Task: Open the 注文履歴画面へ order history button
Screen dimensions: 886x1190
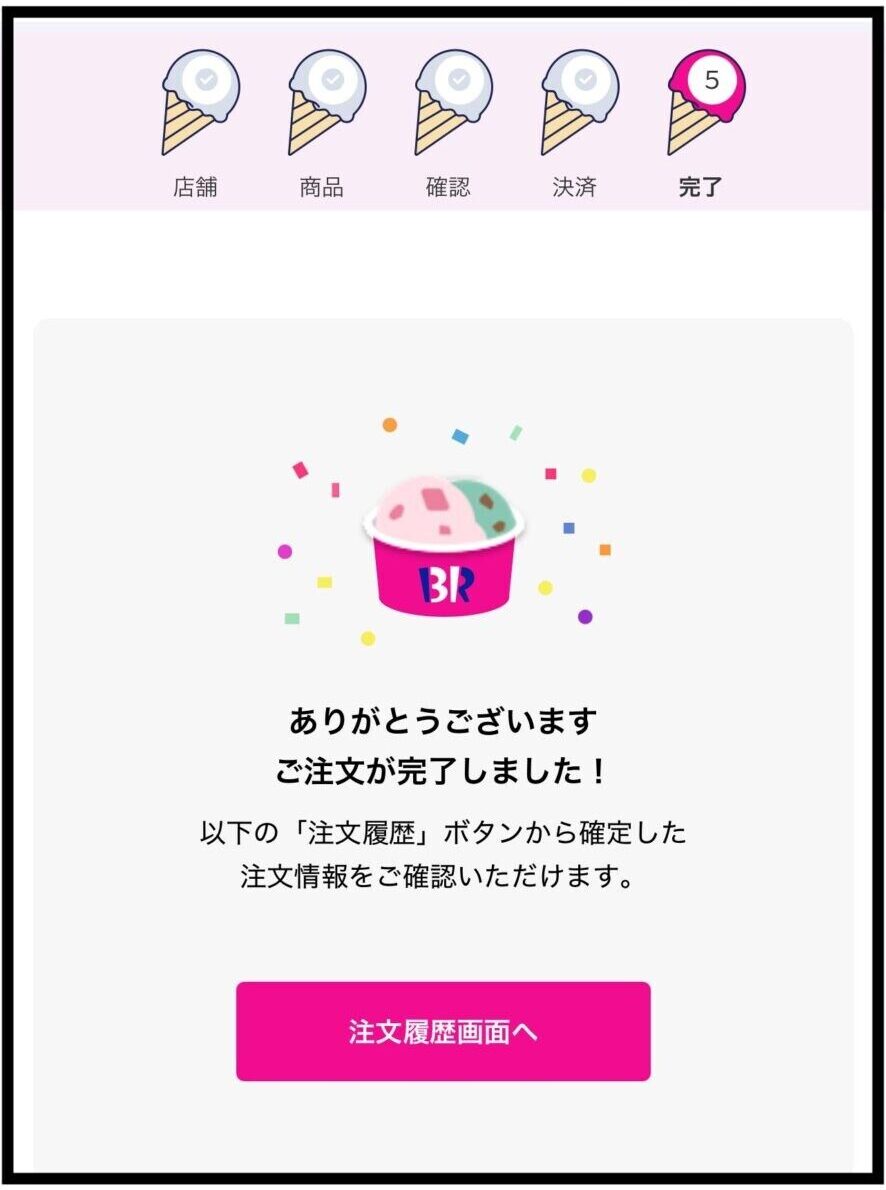Action: [x=443, y=1031]
